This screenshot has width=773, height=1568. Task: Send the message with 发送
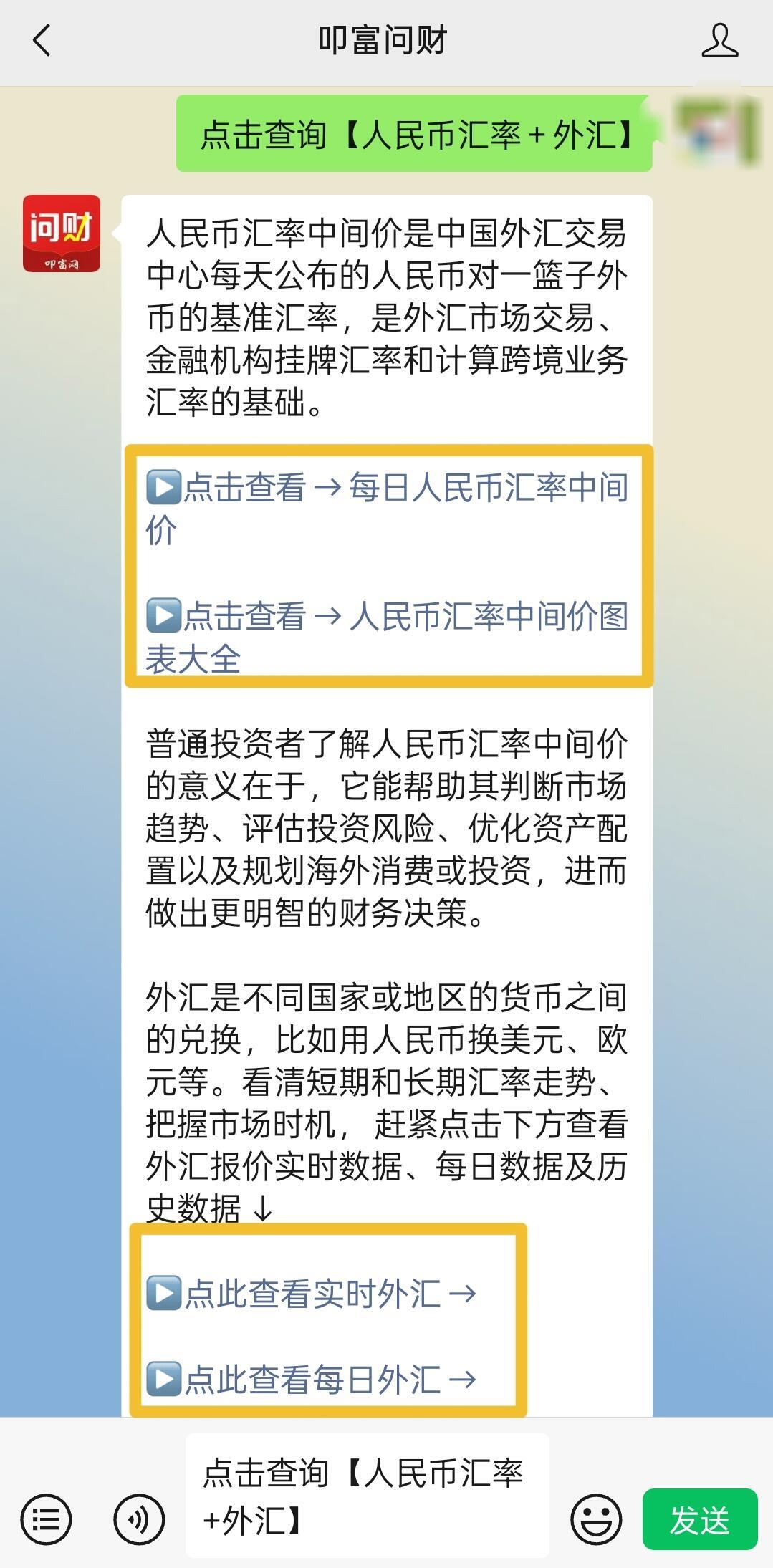pyautogui.click(x=700, y=1519)
